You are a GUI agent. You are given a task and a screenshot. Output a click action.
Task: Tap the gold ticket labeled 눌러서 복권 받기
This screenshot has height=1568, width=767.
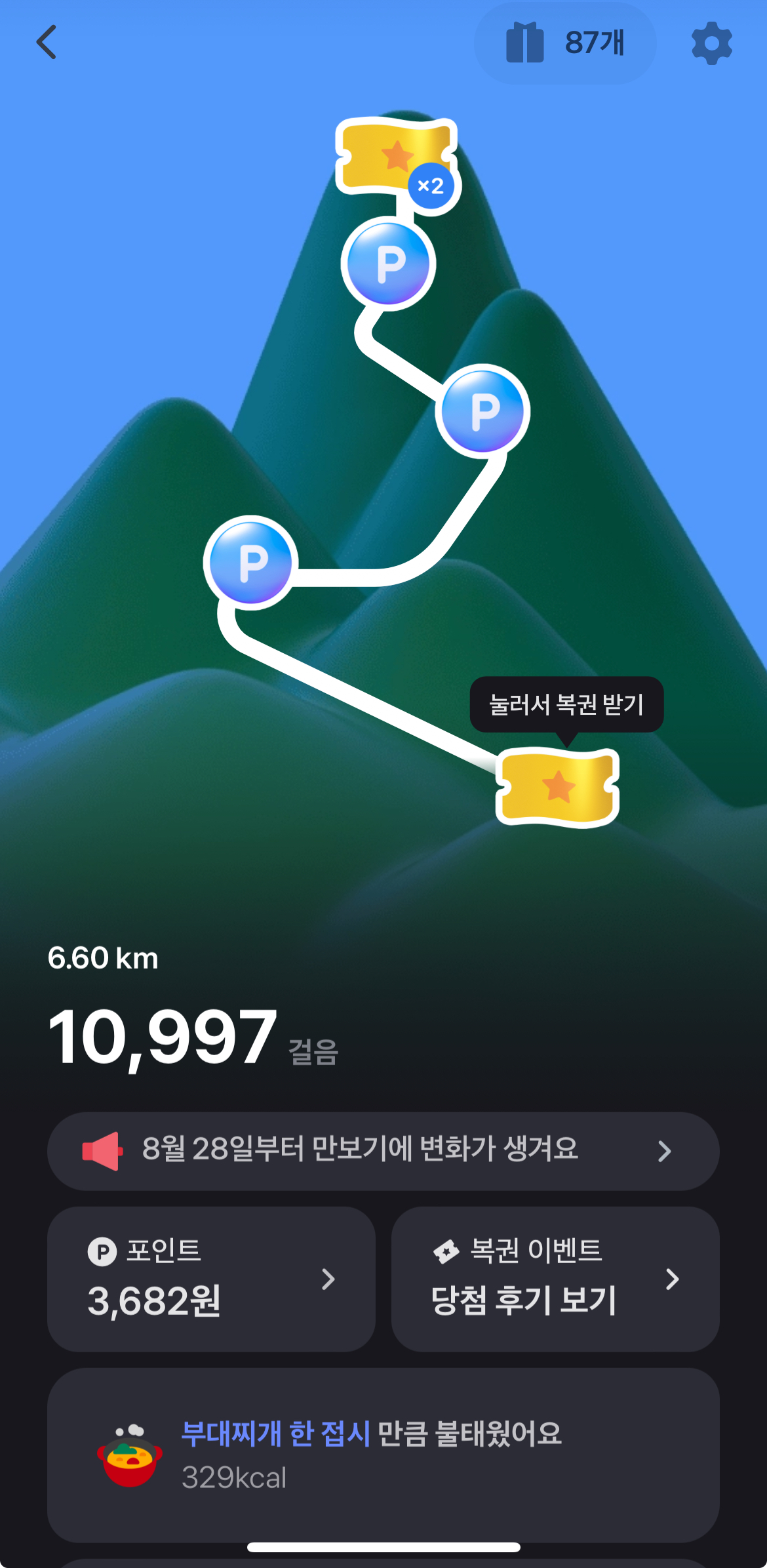click(557, 787)
